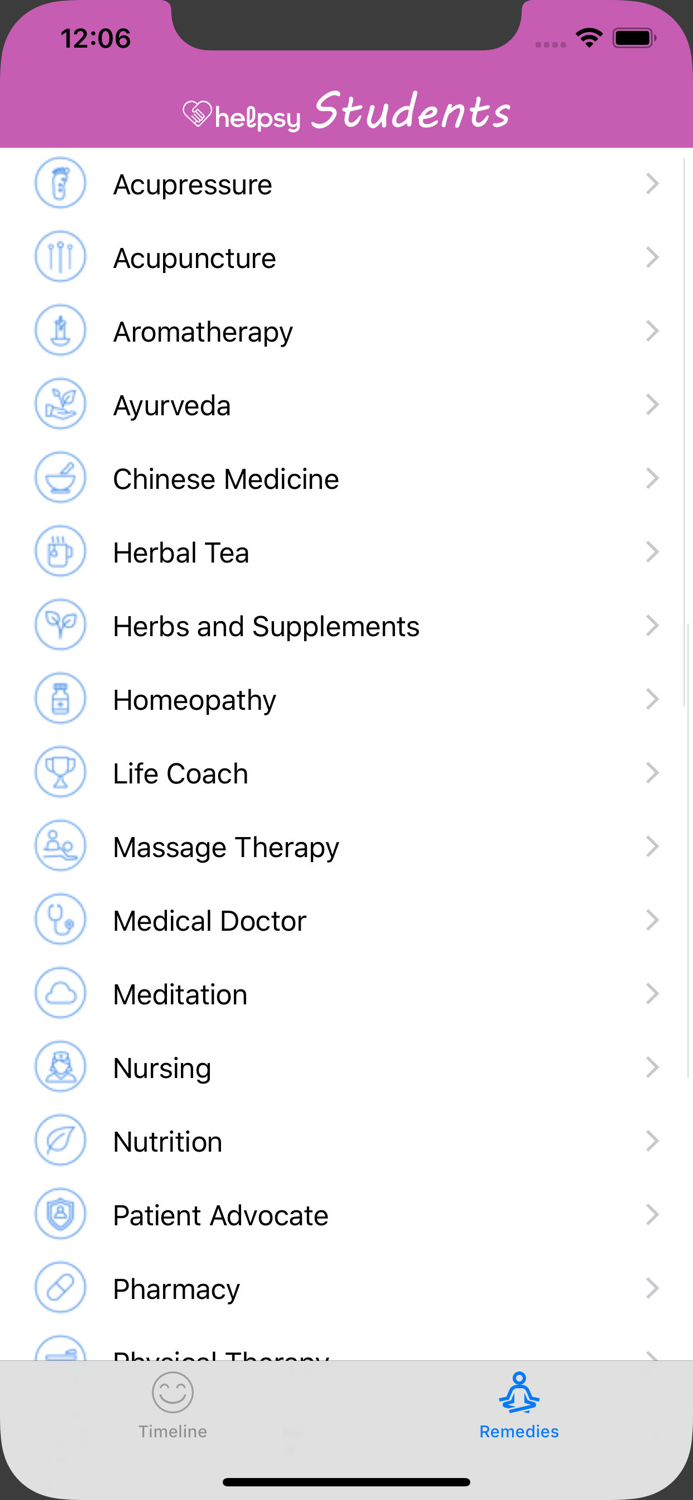Open the Nursing row
The width and height of the screenshot is (693, 1500).
click(x=346, y=1068)
